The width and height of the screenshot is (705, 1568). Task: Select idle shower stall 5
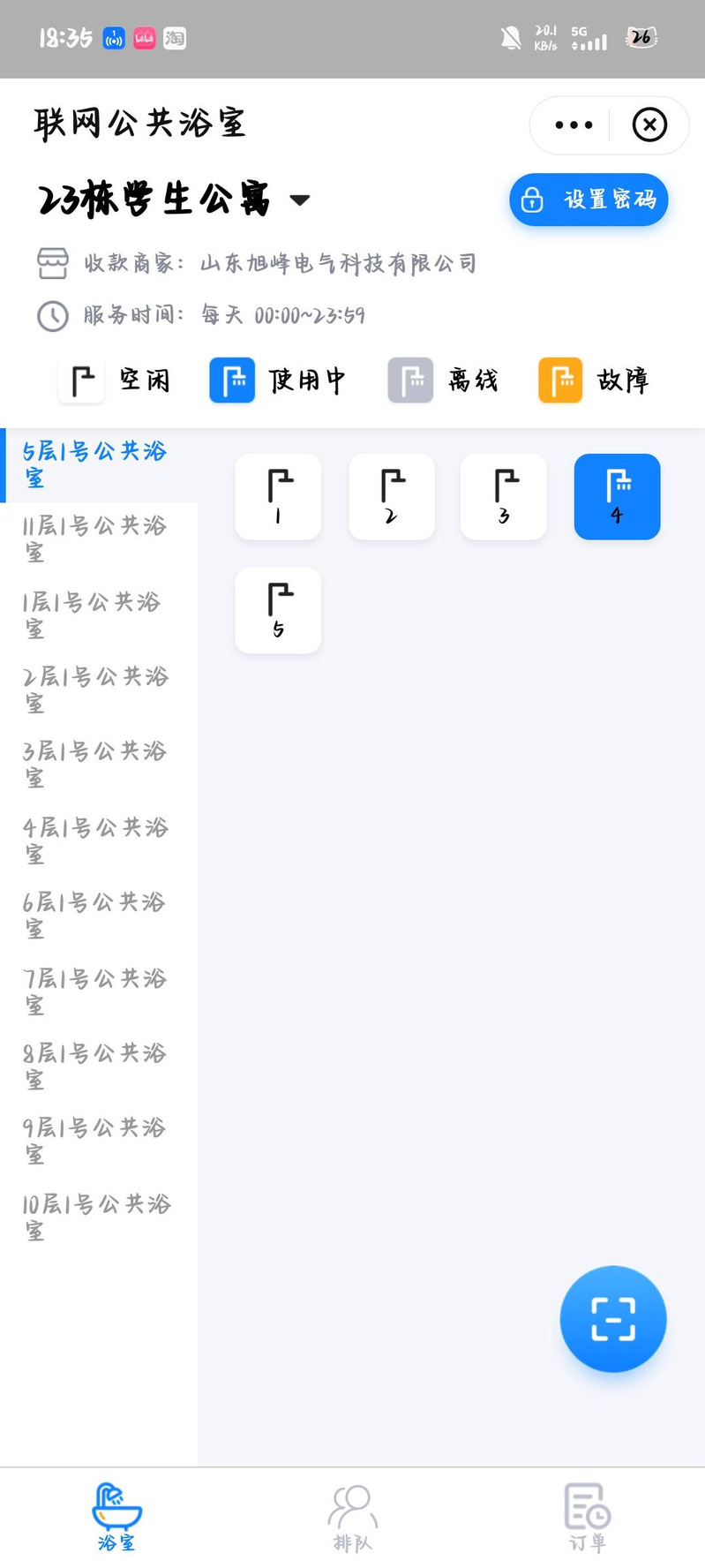(278, 610)
